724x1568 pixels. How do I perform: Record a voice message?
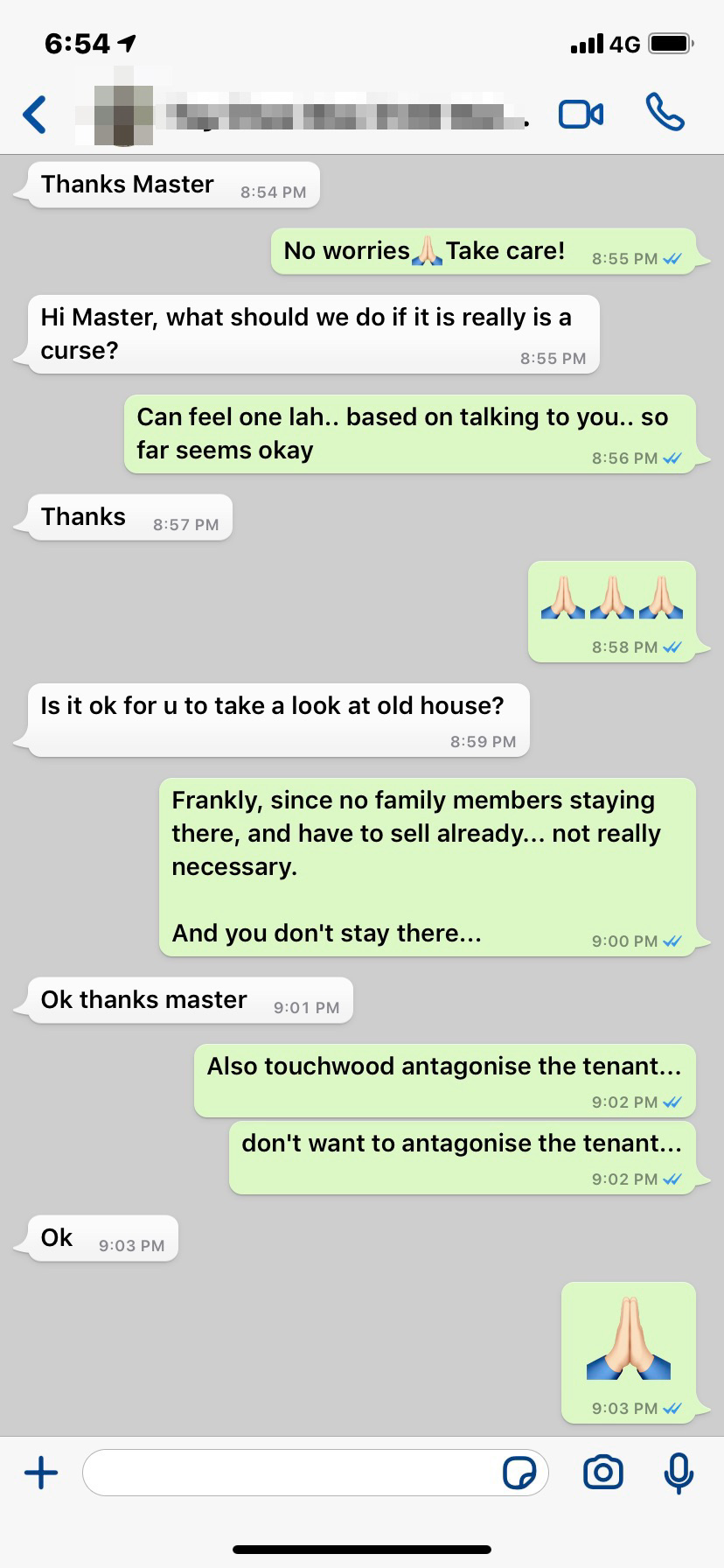tap(679, 1473)
